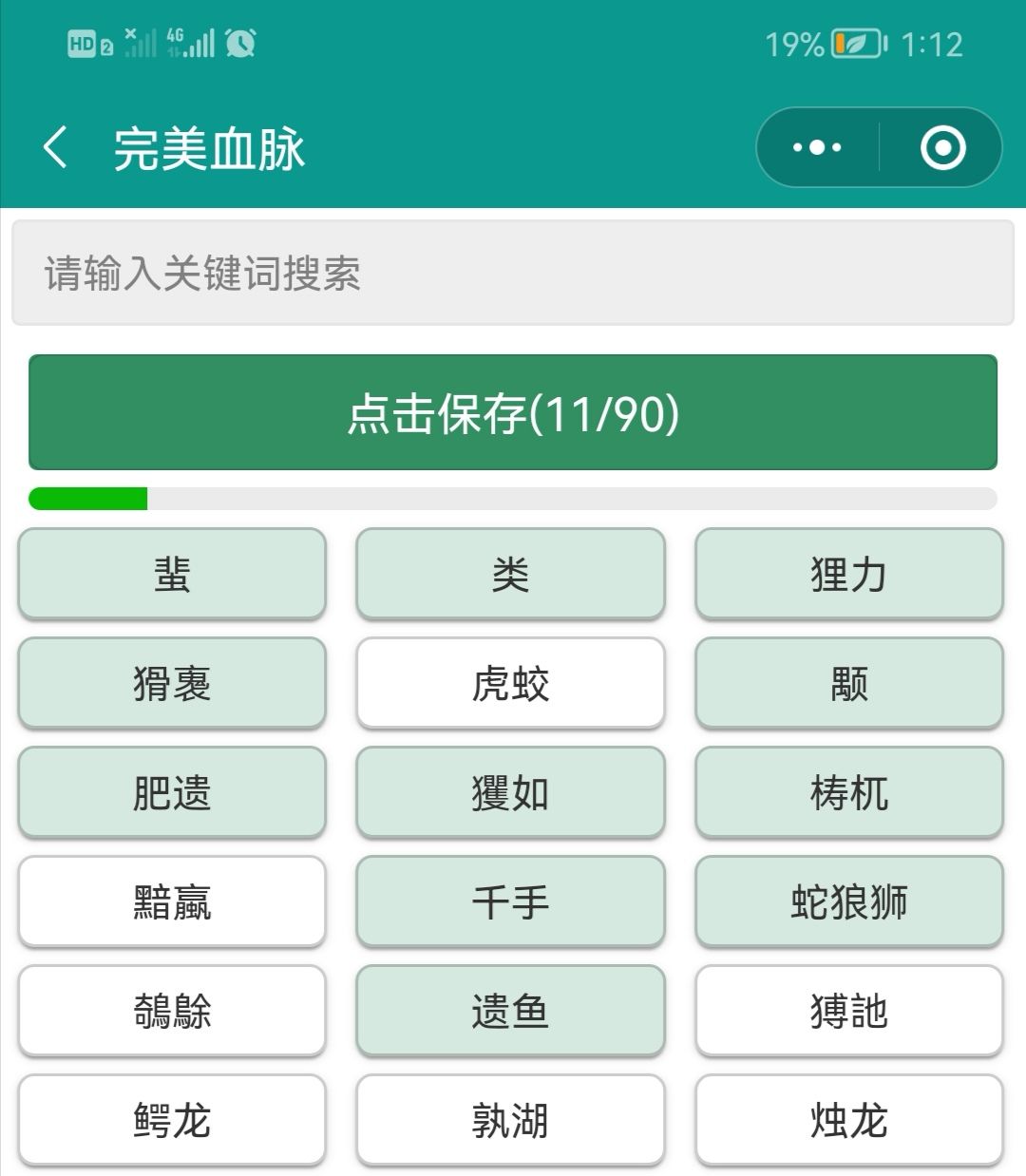Tap the 点击保存(11/90) save button

[513, 412]
